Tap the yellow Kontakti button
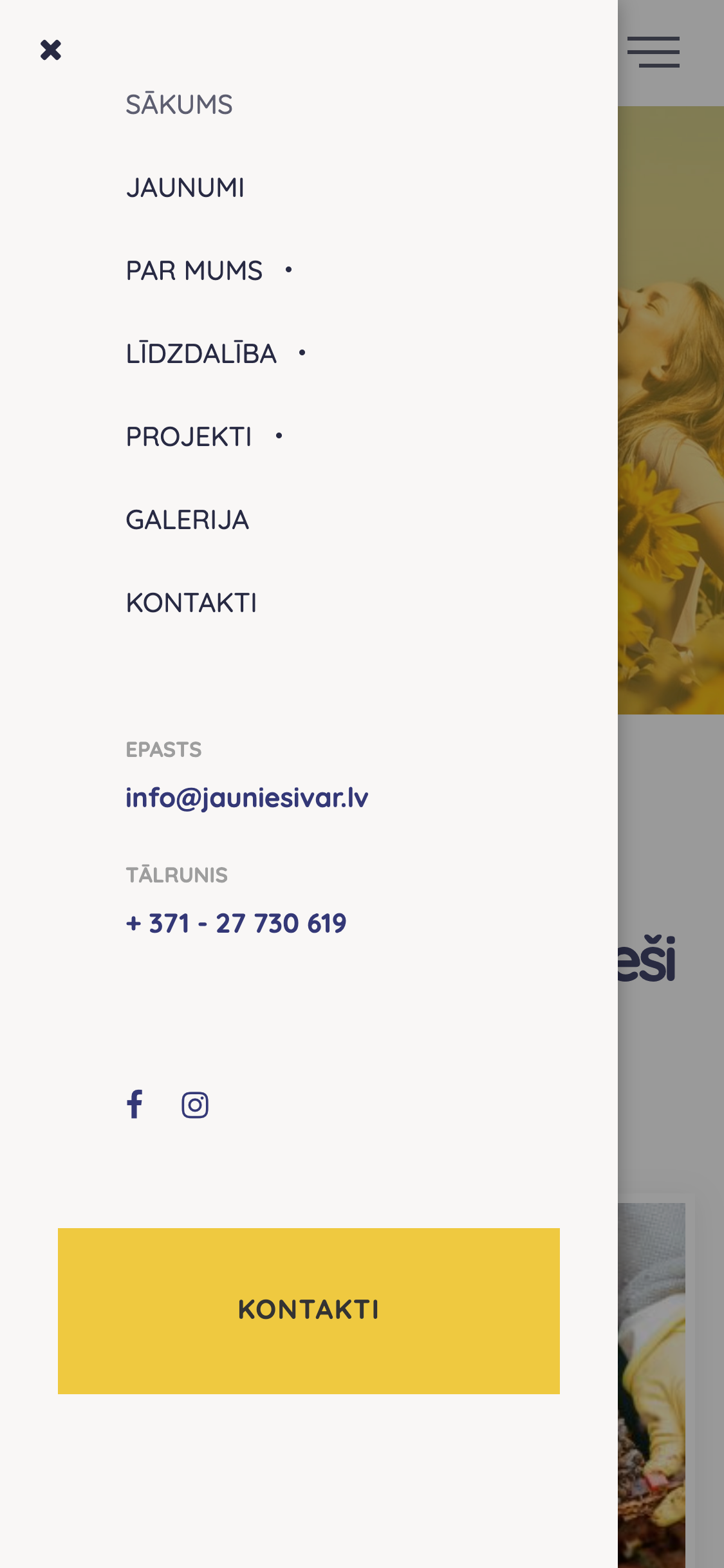This screenshot has width=724, height=1568. 309,1311
